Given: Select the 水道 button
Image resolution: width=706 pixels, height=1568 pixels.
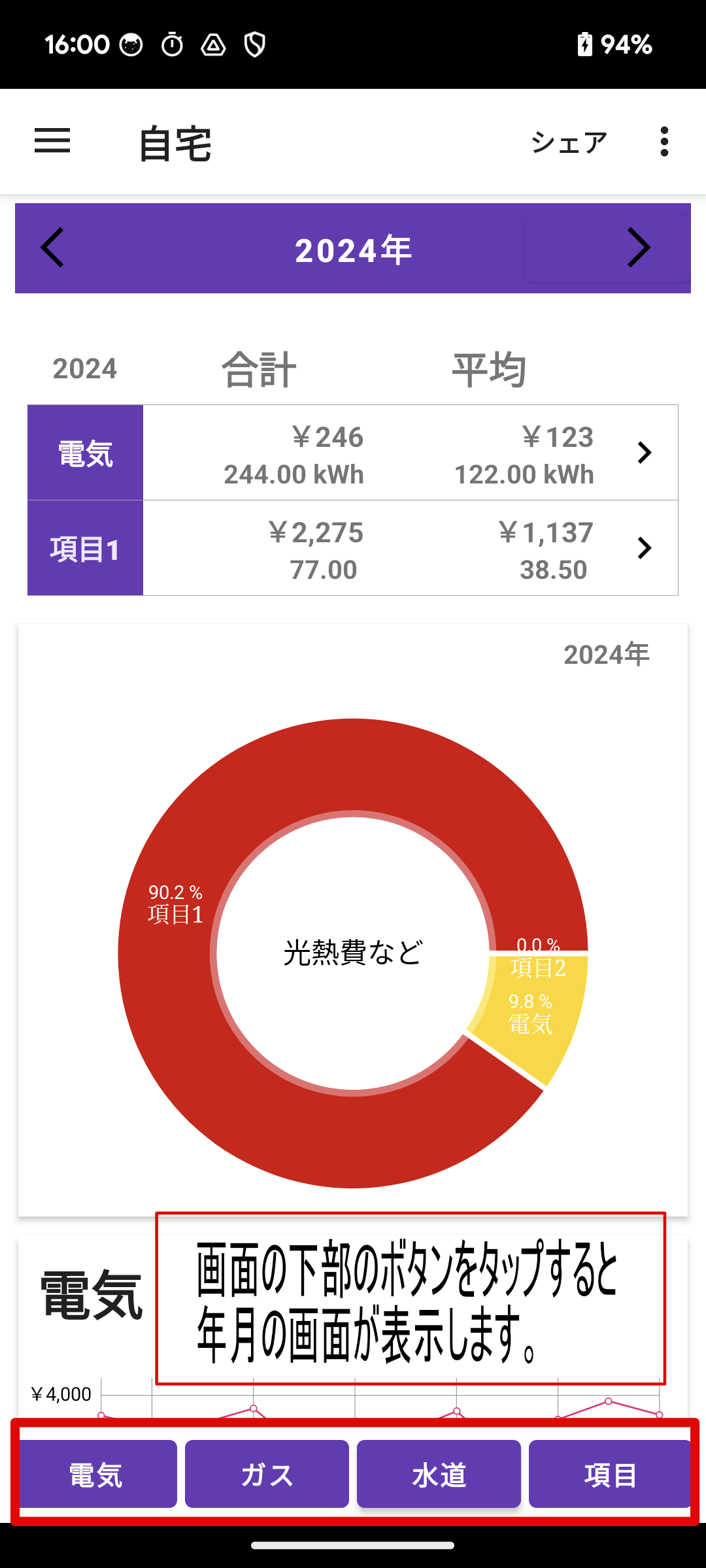Looking at the screenshot, I should 439,1475.
